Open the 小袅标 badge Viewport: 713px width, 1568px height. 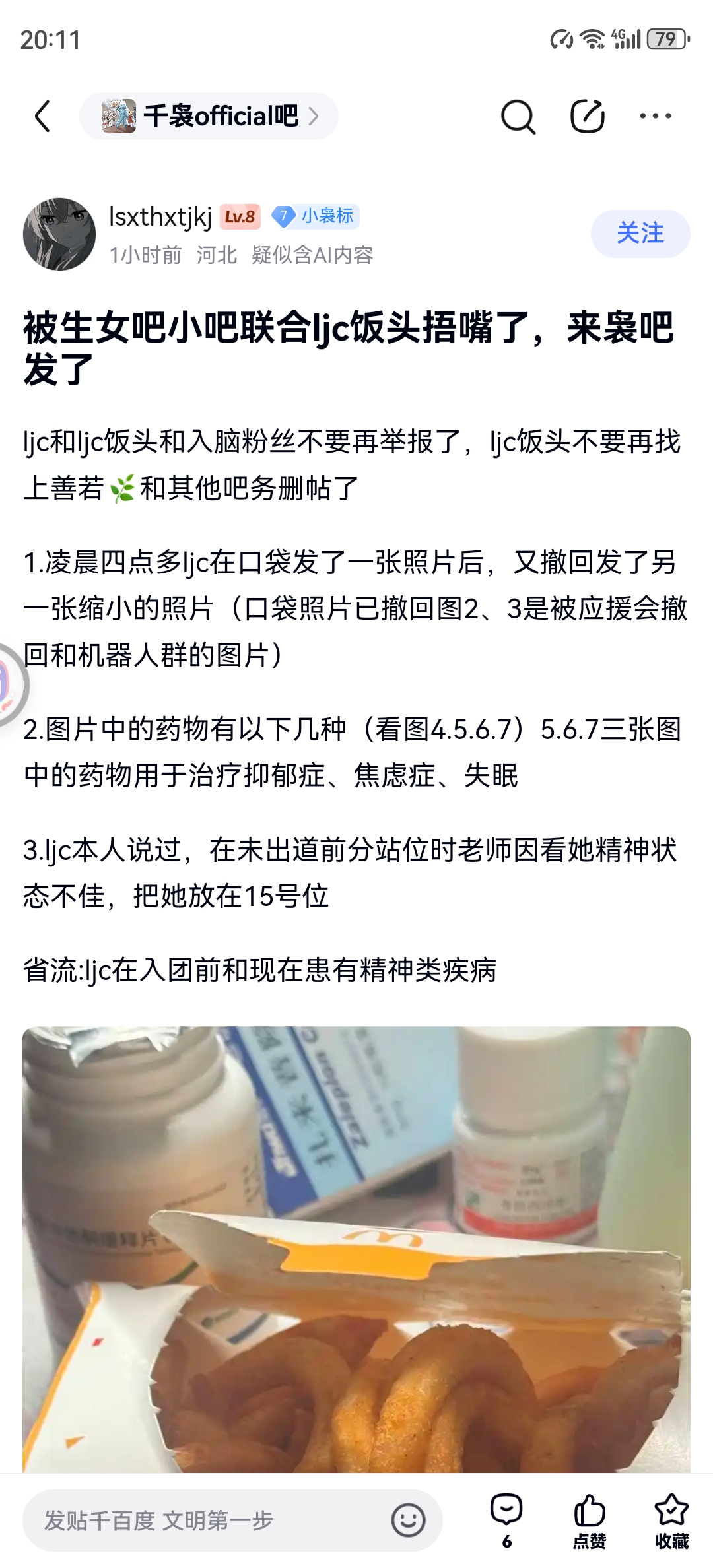(x=316, y=216)
